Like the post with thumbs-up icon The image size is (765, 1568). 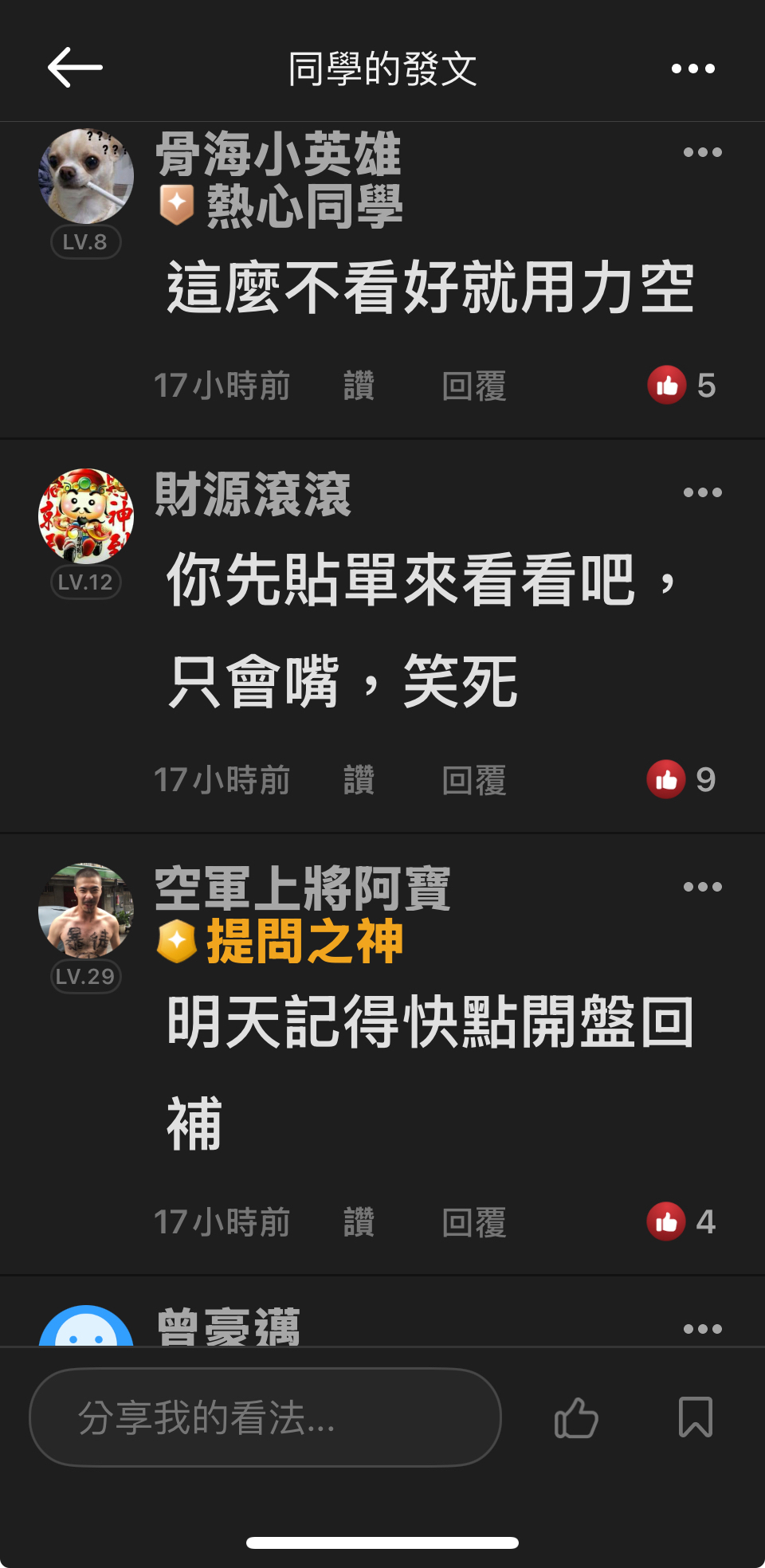click(x=576, y=1417)
